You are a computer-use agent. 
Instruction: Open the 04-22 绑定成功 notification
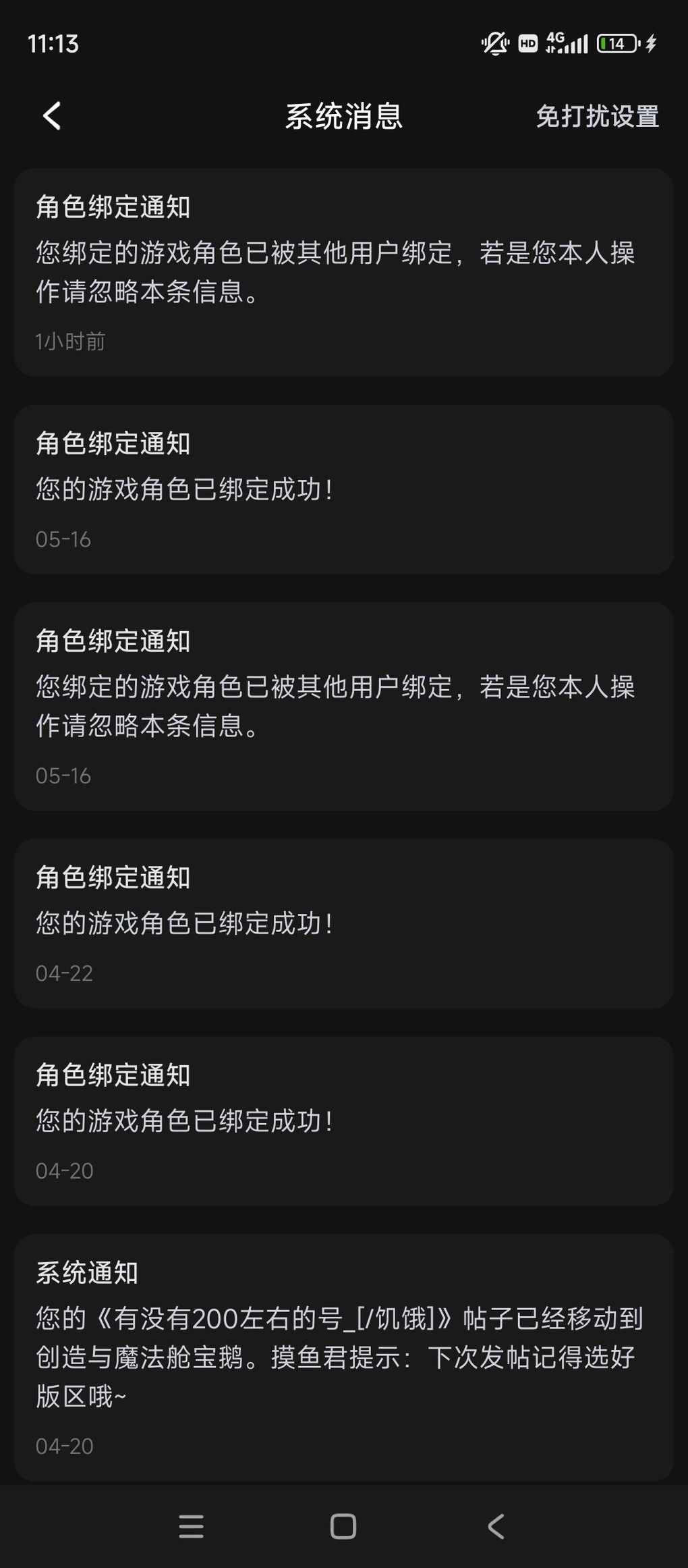coord(344,923)
